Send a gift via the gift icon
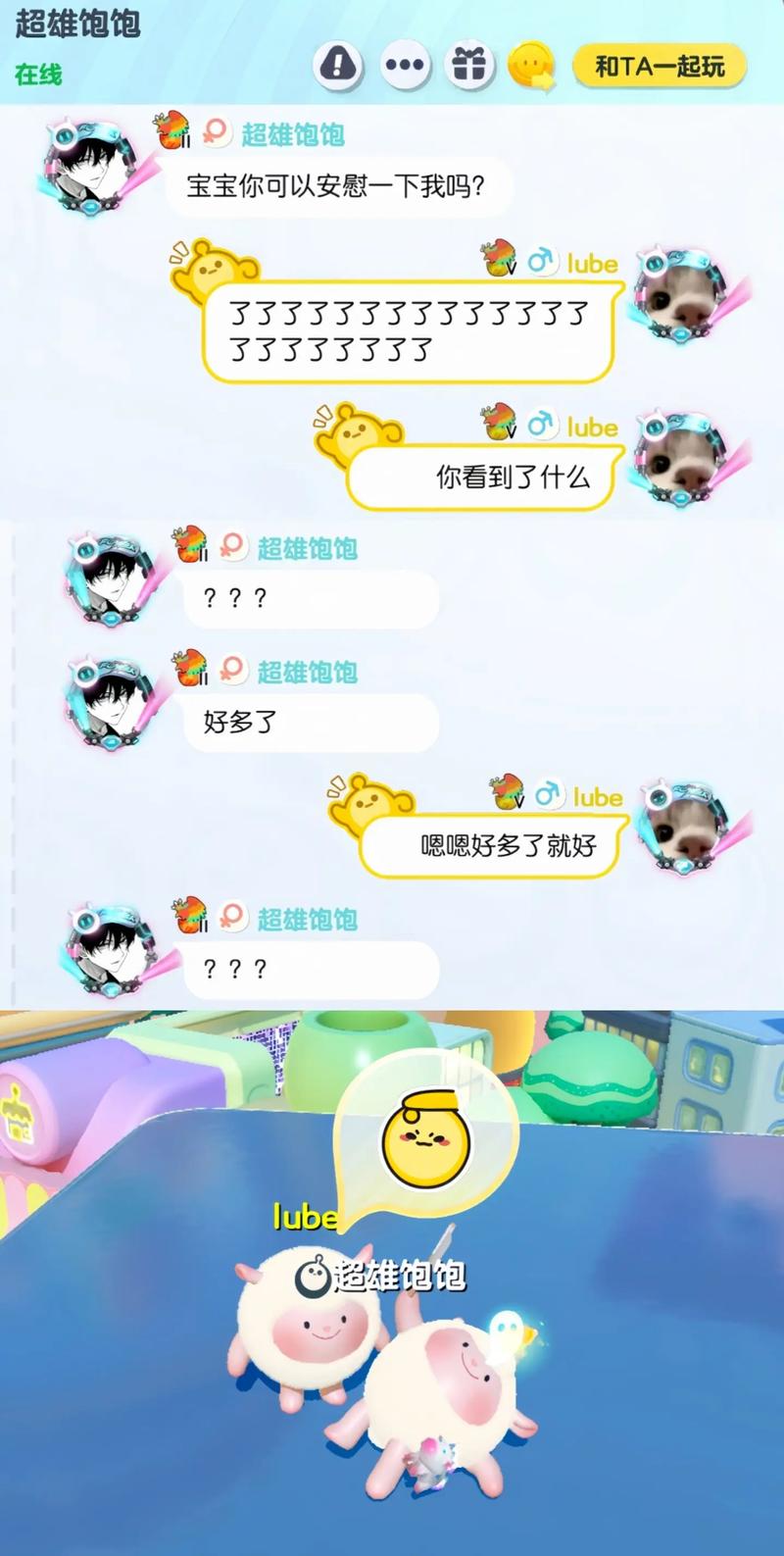 pyautogui.click(x=469, y=66)
